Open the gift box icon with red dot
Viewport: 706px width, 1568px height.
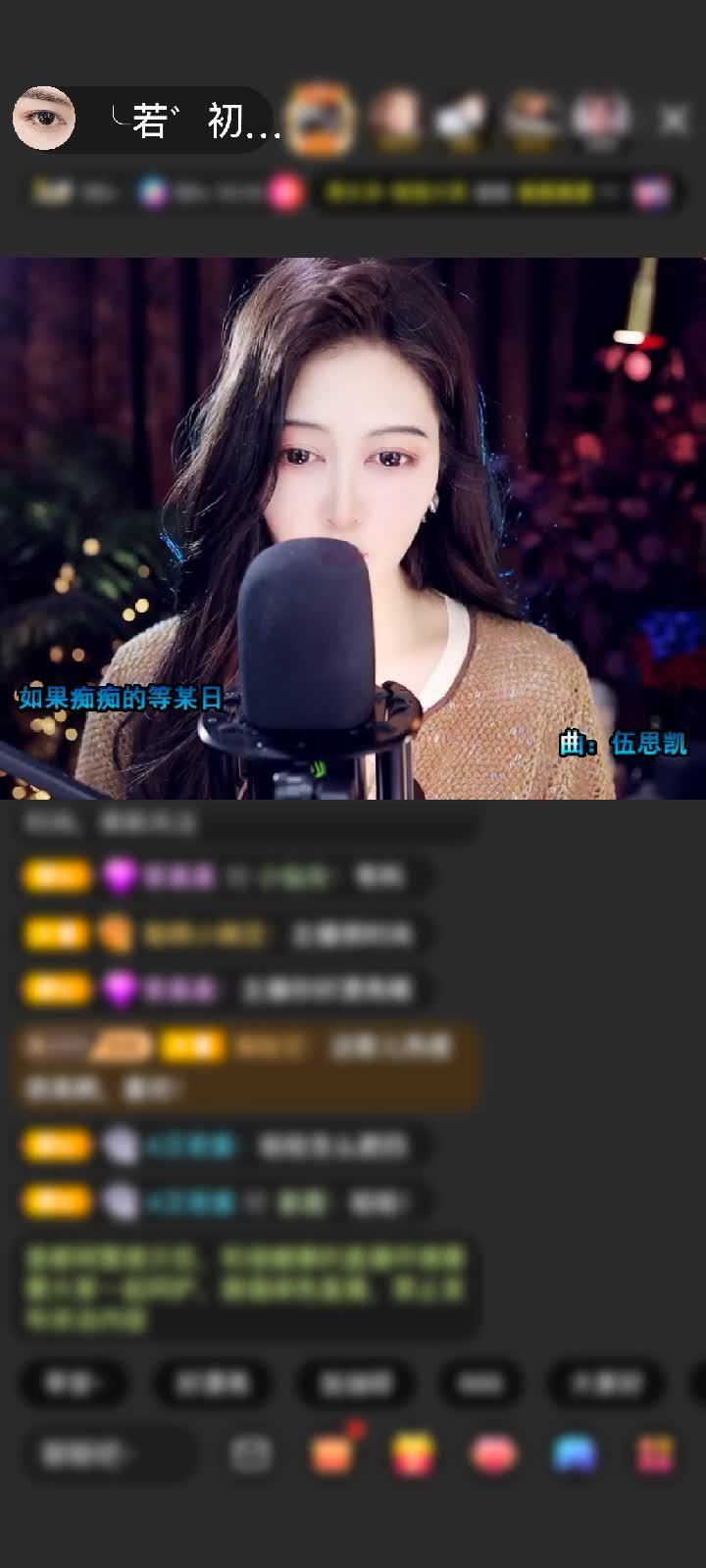331,1454
